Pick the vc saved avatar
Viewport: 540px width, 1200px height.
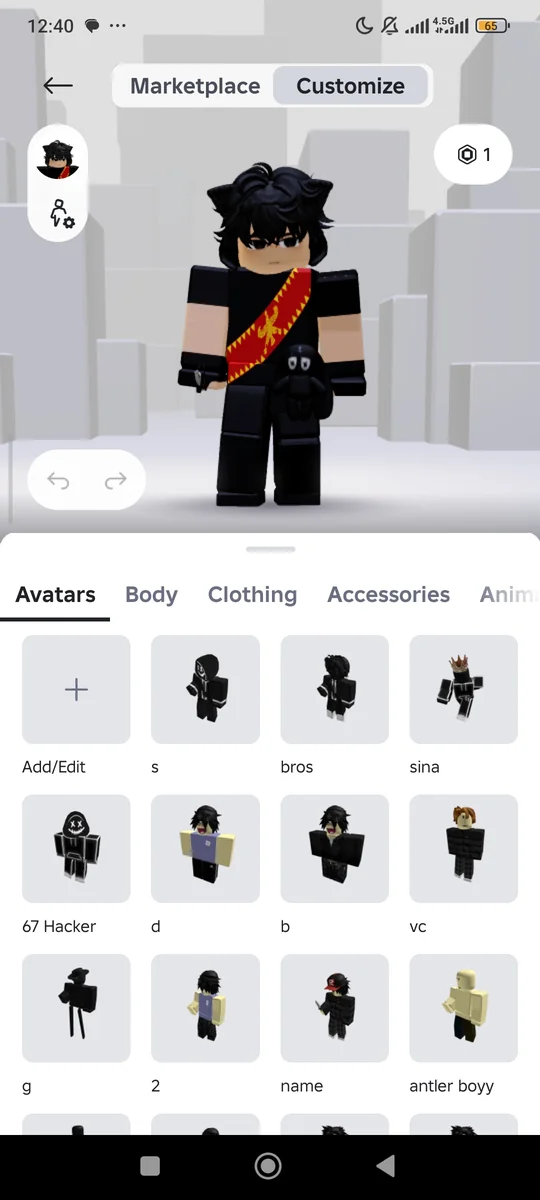coord(464,849)
